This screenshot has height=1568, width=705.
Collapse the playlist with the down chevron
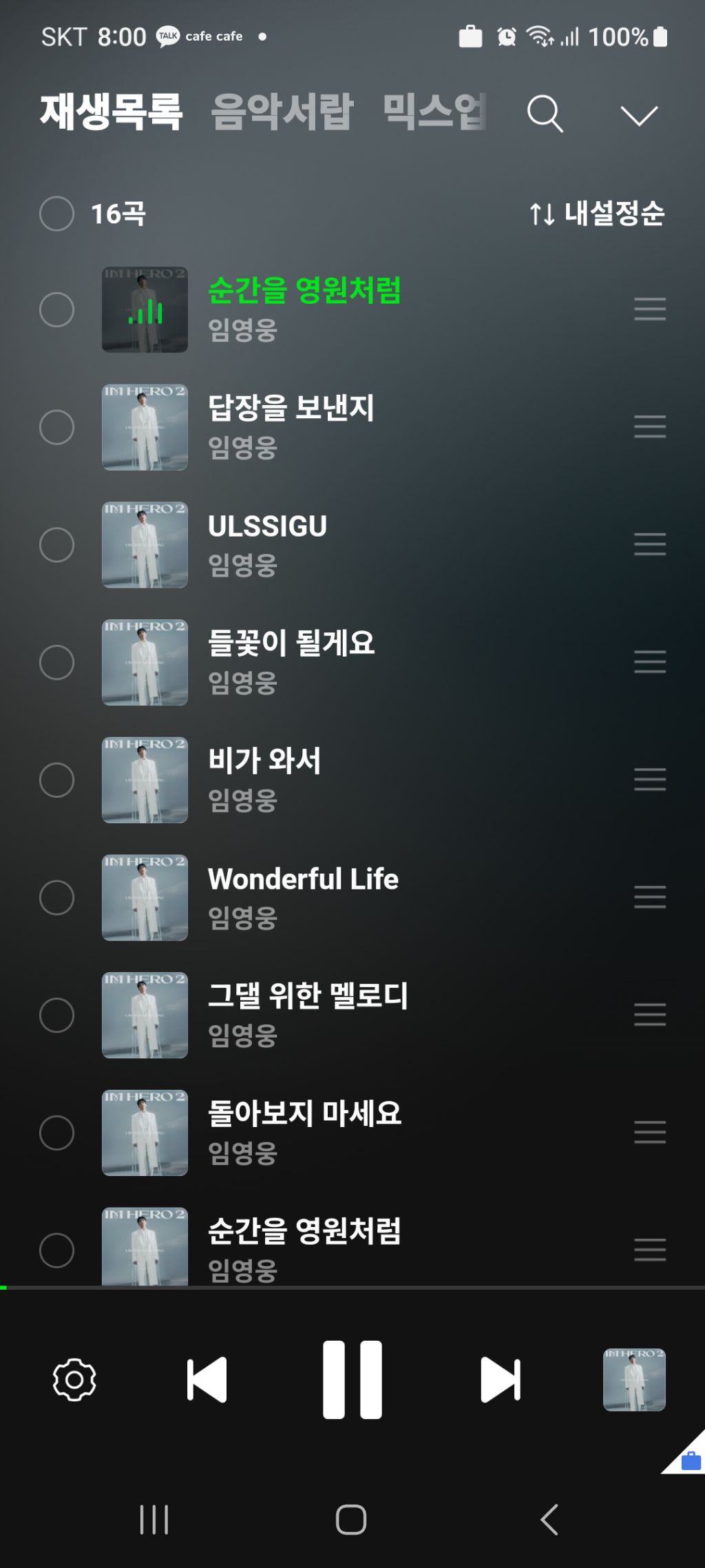[638, 115]
